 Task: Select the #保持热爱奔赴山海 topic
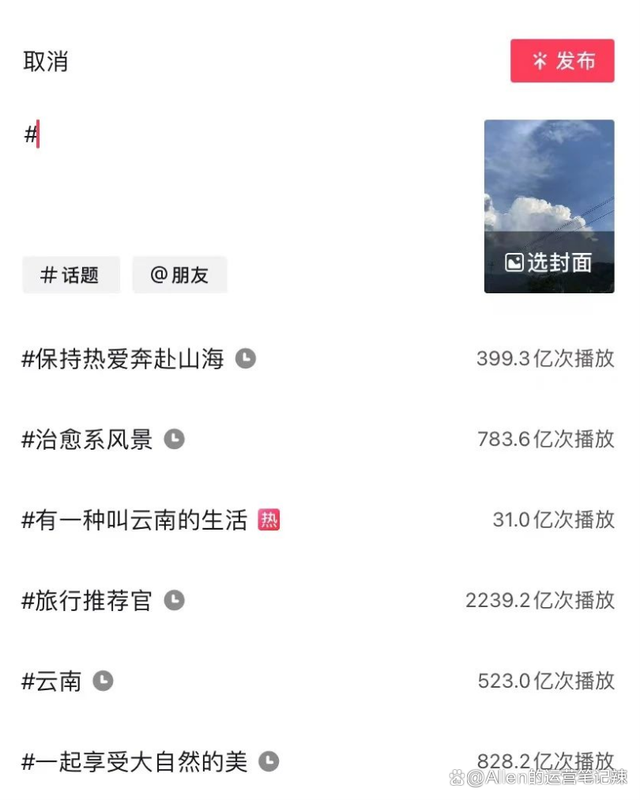point(123,359)
